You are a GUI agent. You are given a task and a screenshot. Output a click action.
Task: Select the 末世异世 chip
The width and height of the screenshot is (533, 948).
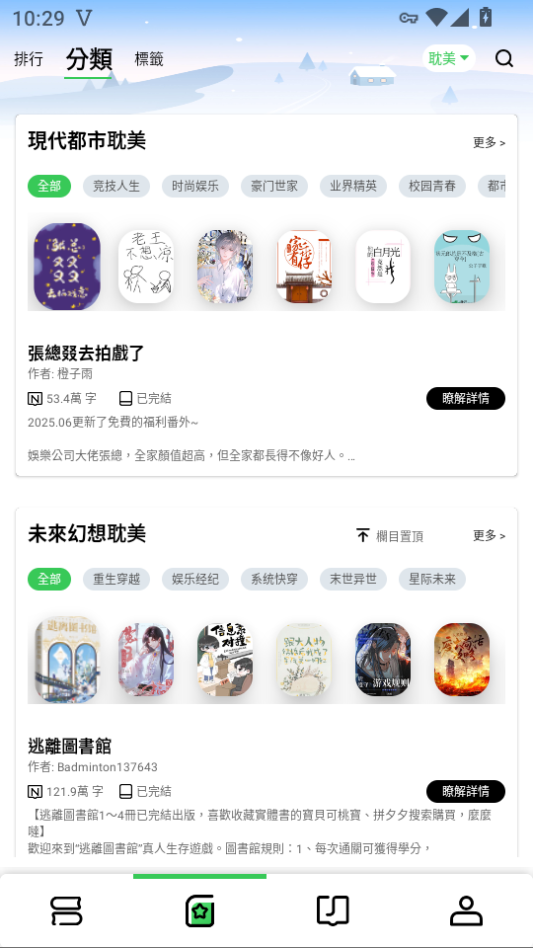click(353, 579)
